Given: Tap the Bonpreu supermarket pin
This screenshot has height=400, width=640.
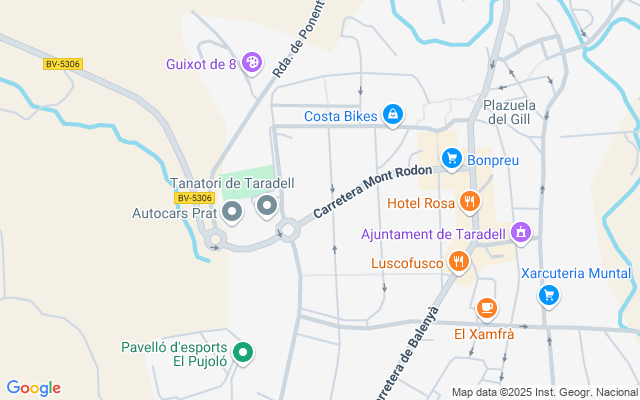Looking at the screenshot, I should (x=452, y=159).
